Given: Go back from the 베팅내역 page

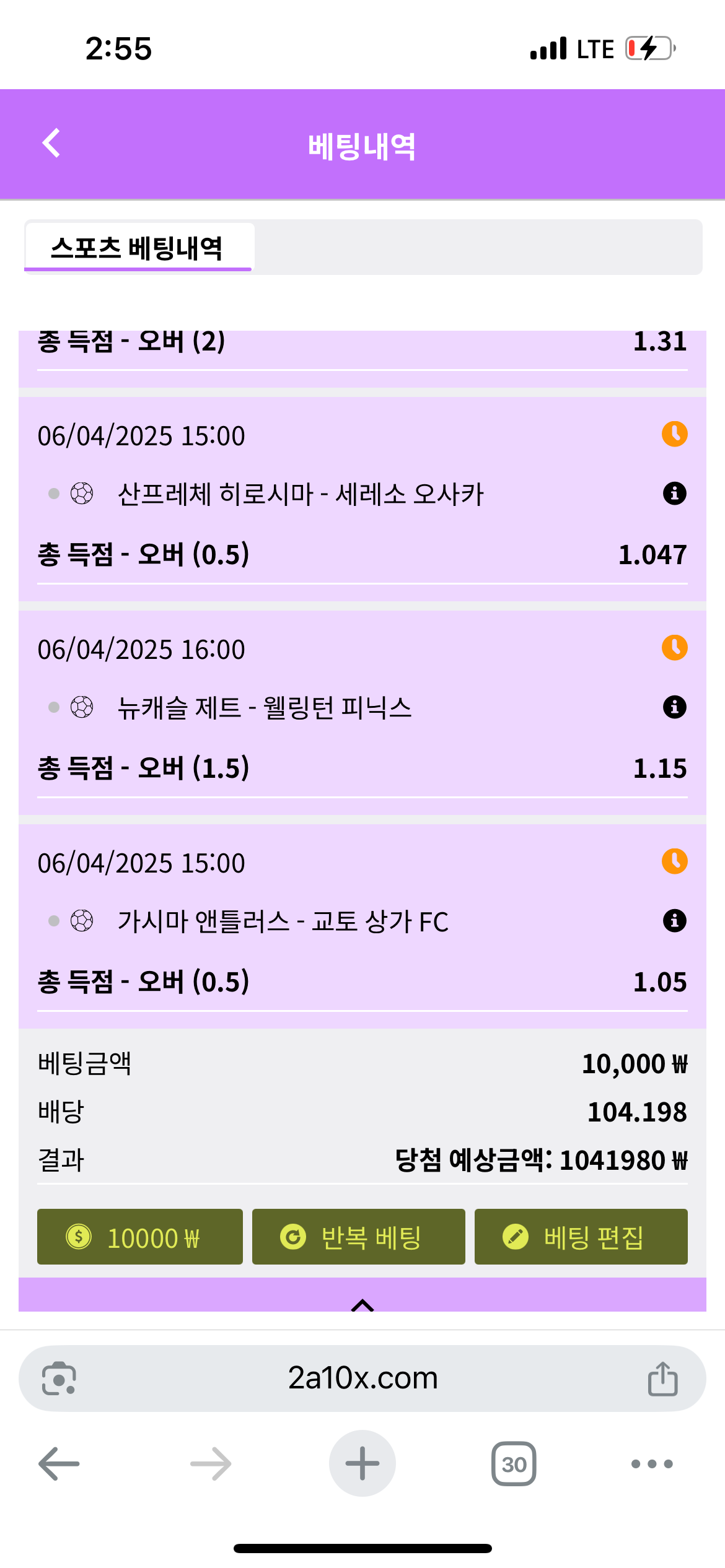Looking at the screenshot, I should (x=51, y=144).
